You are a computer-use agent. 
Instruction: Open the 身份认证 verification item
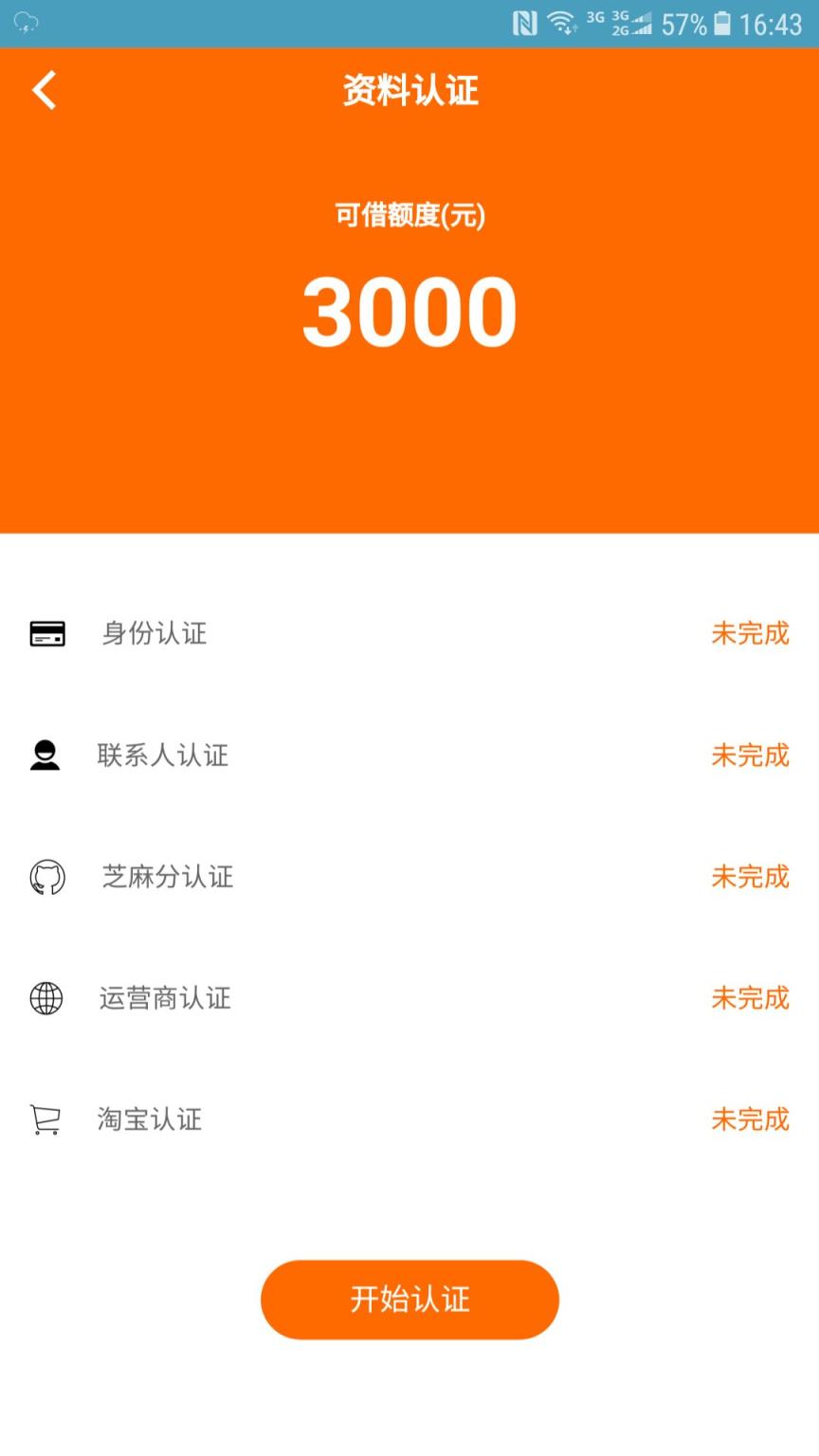[155, 633]
